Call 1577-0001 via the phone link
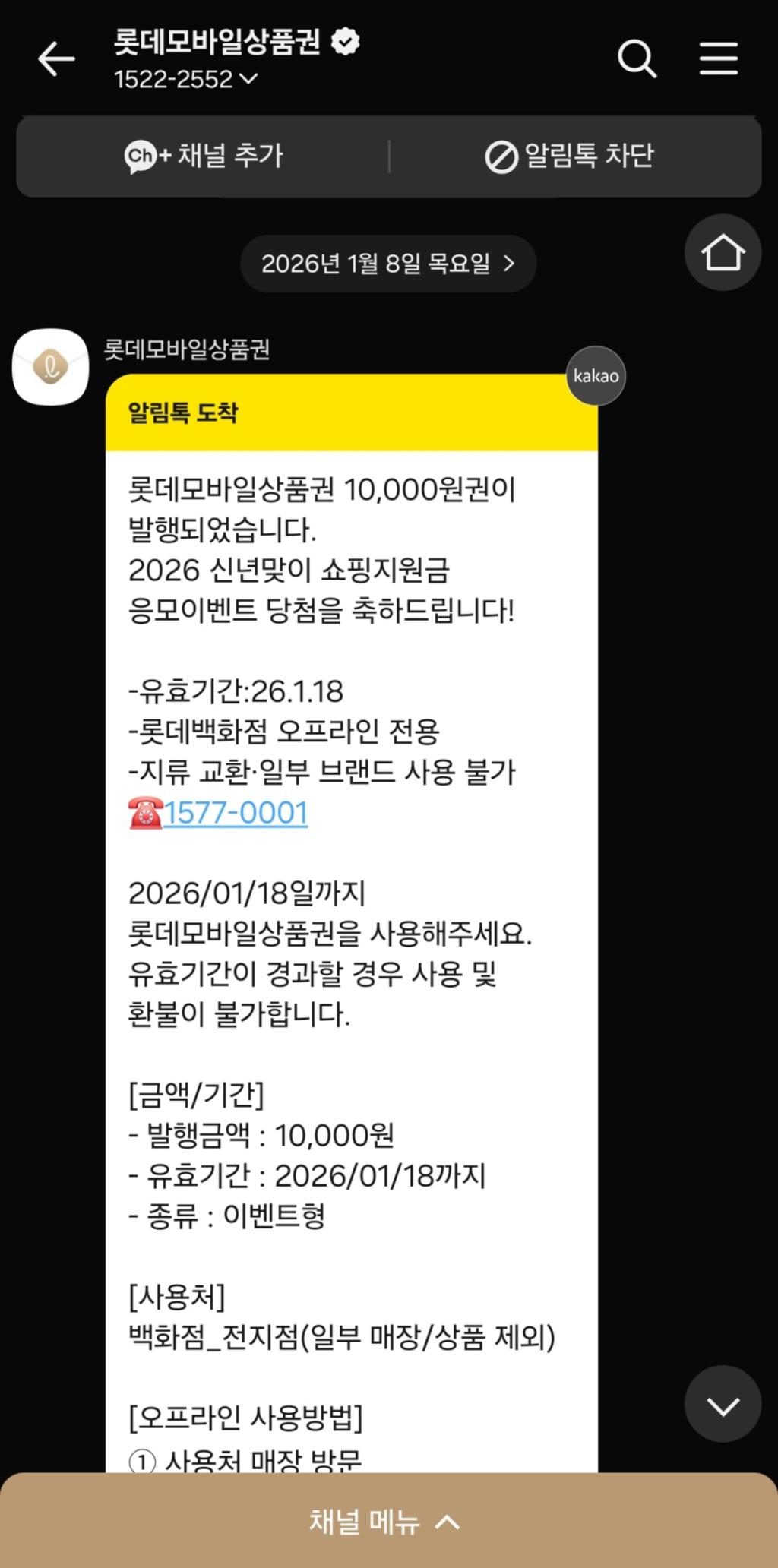778x1568 pixels. click(238, 811)
